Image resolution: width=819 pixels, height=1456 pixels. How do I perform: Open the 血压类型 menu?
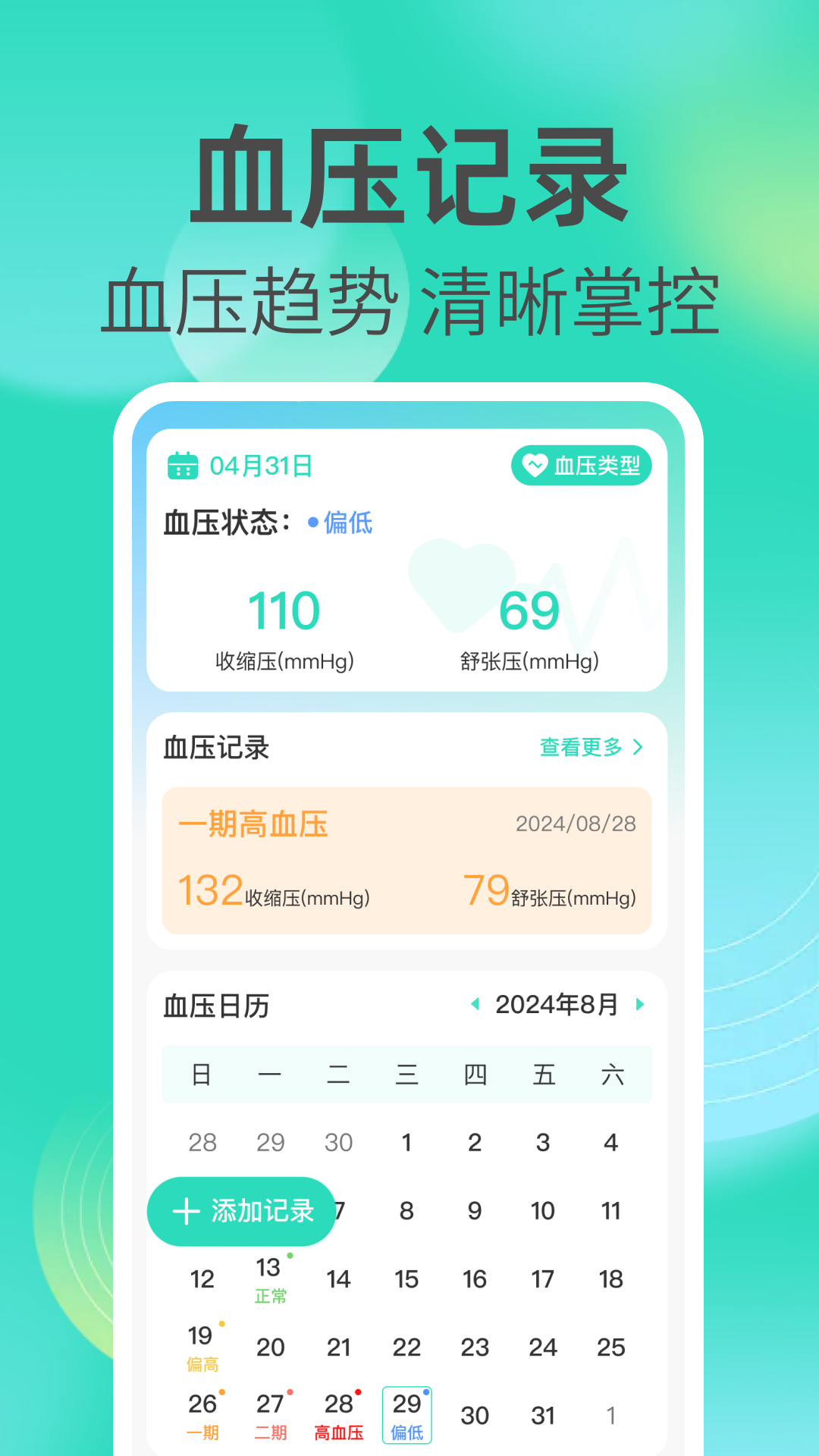(x=581, y=466)
